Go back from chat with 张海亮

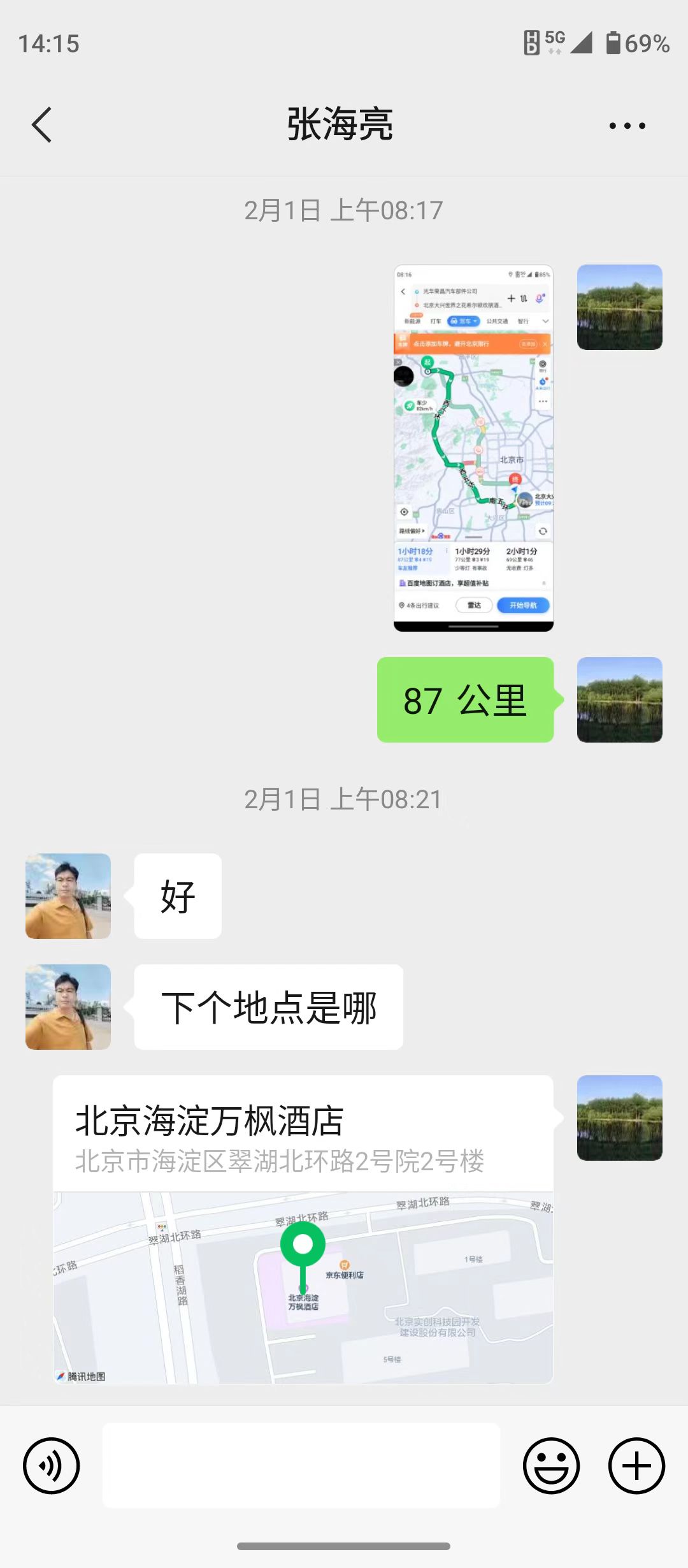42,124
